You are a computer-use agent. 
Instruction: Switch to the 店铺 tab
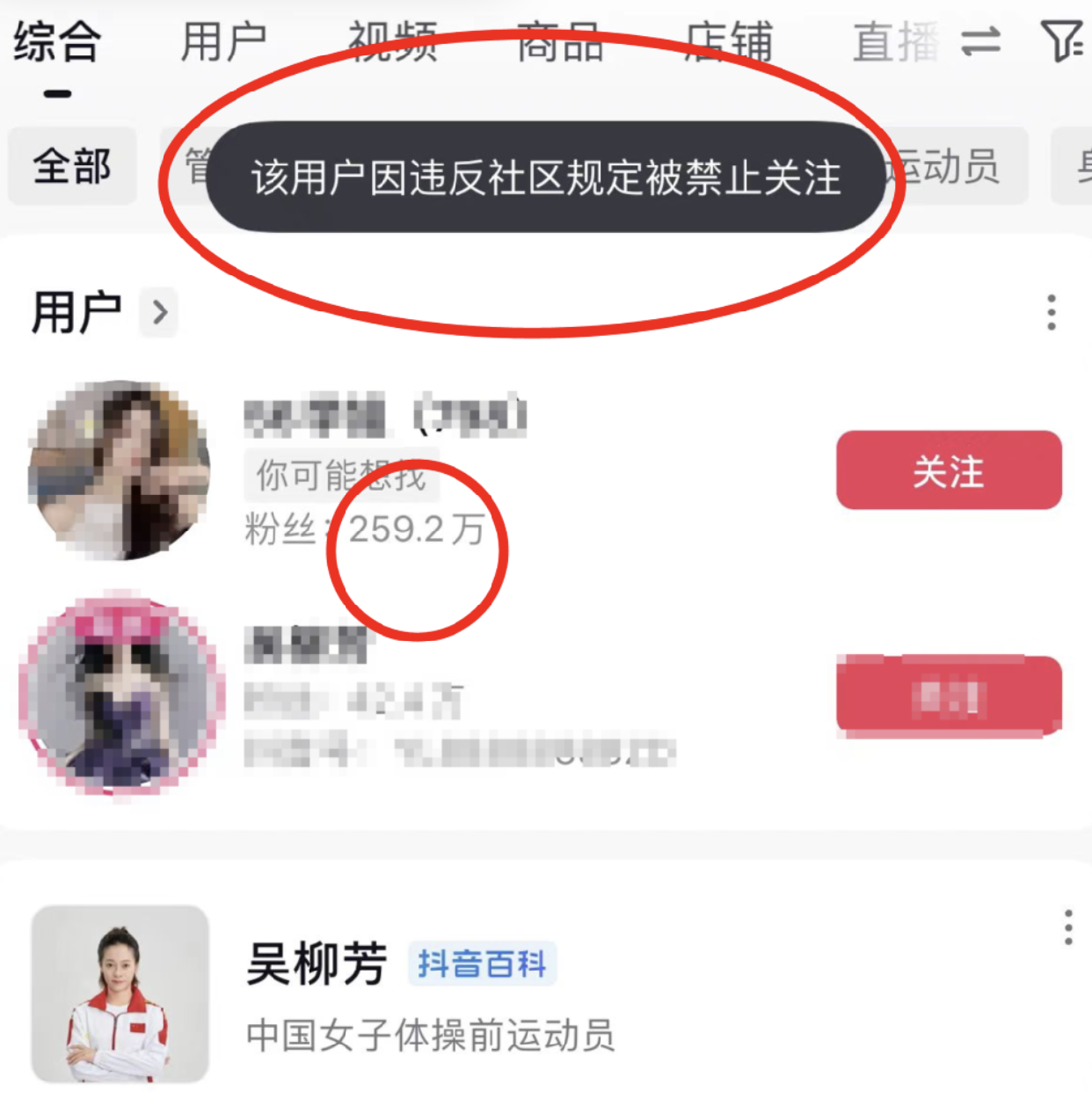[x=728, y=42]
